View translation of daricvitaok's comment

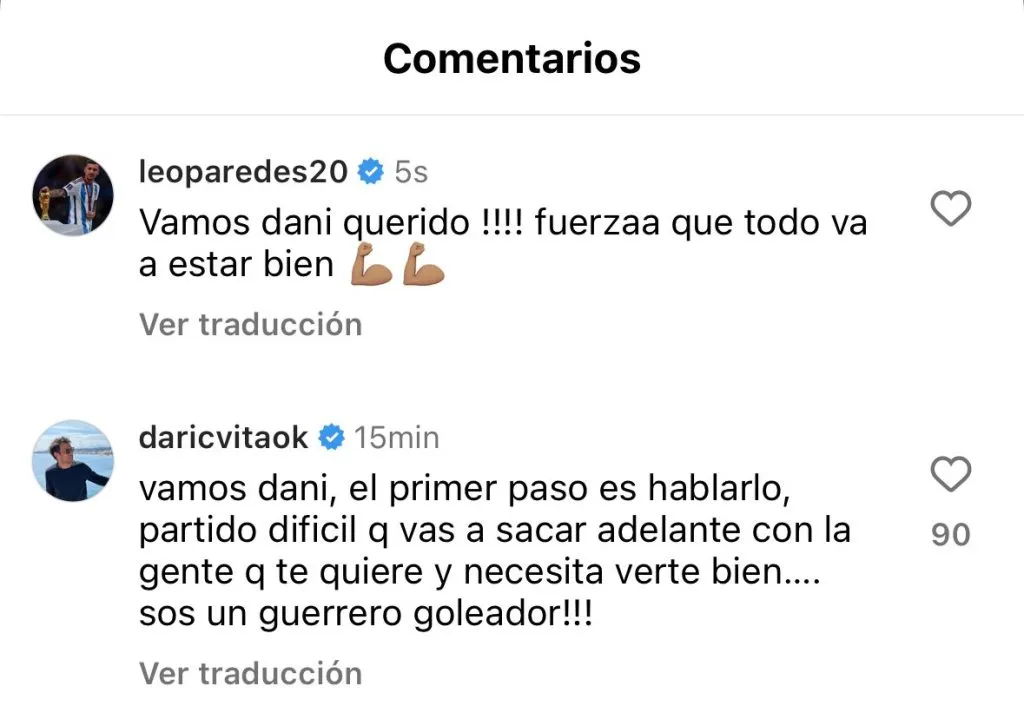(250, 673)
